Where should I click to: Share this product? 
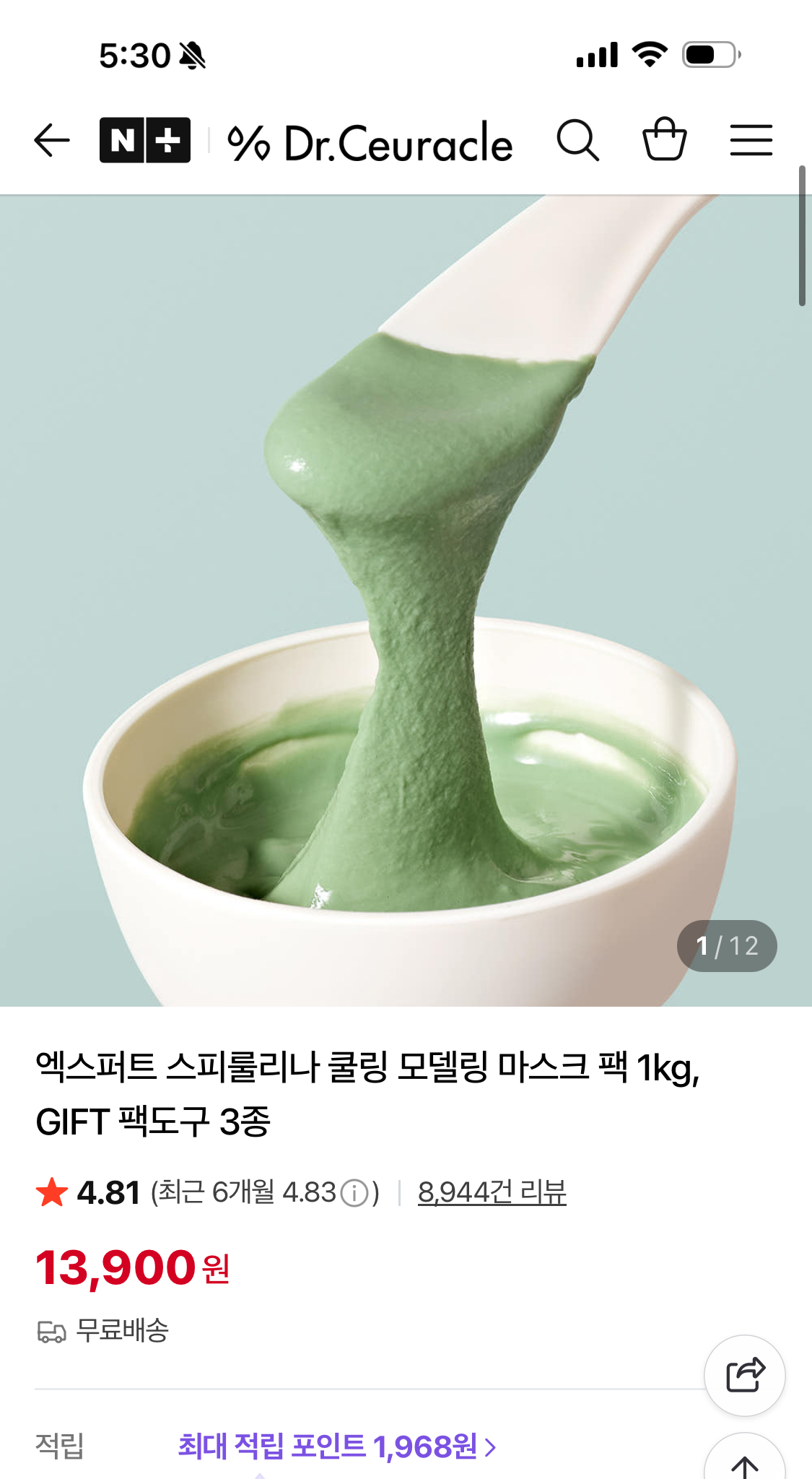pos(745,1375)
